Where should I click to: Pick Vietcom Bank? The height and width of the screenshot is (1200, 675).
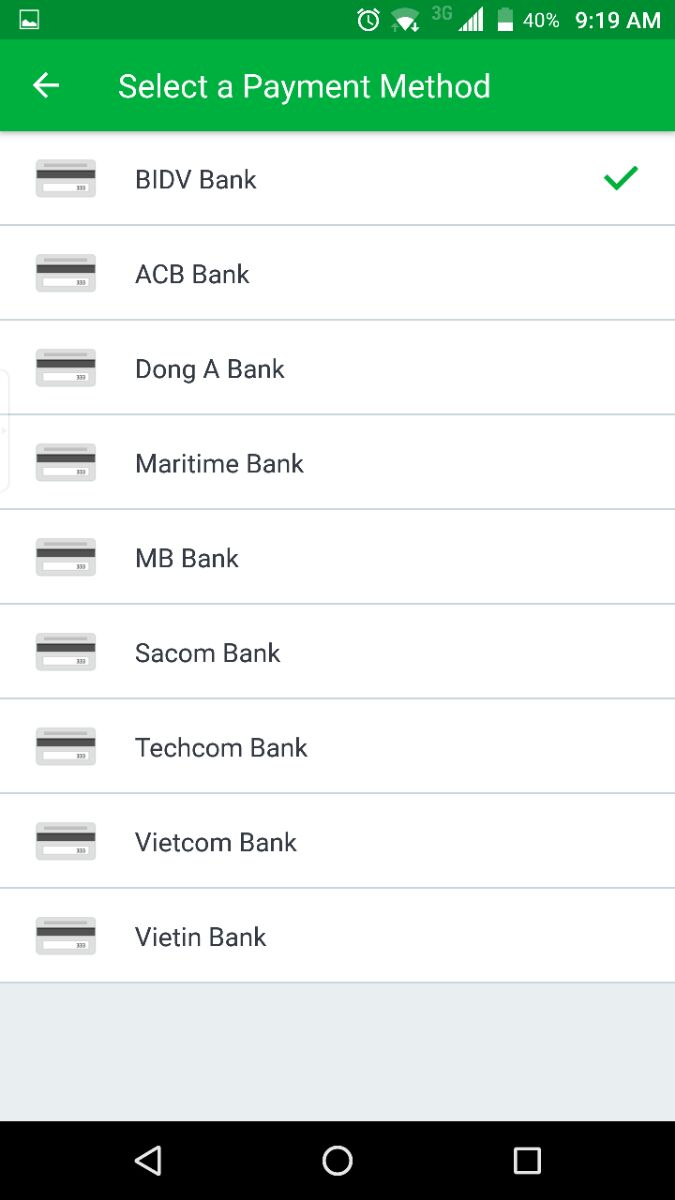[x=337, y=842]
